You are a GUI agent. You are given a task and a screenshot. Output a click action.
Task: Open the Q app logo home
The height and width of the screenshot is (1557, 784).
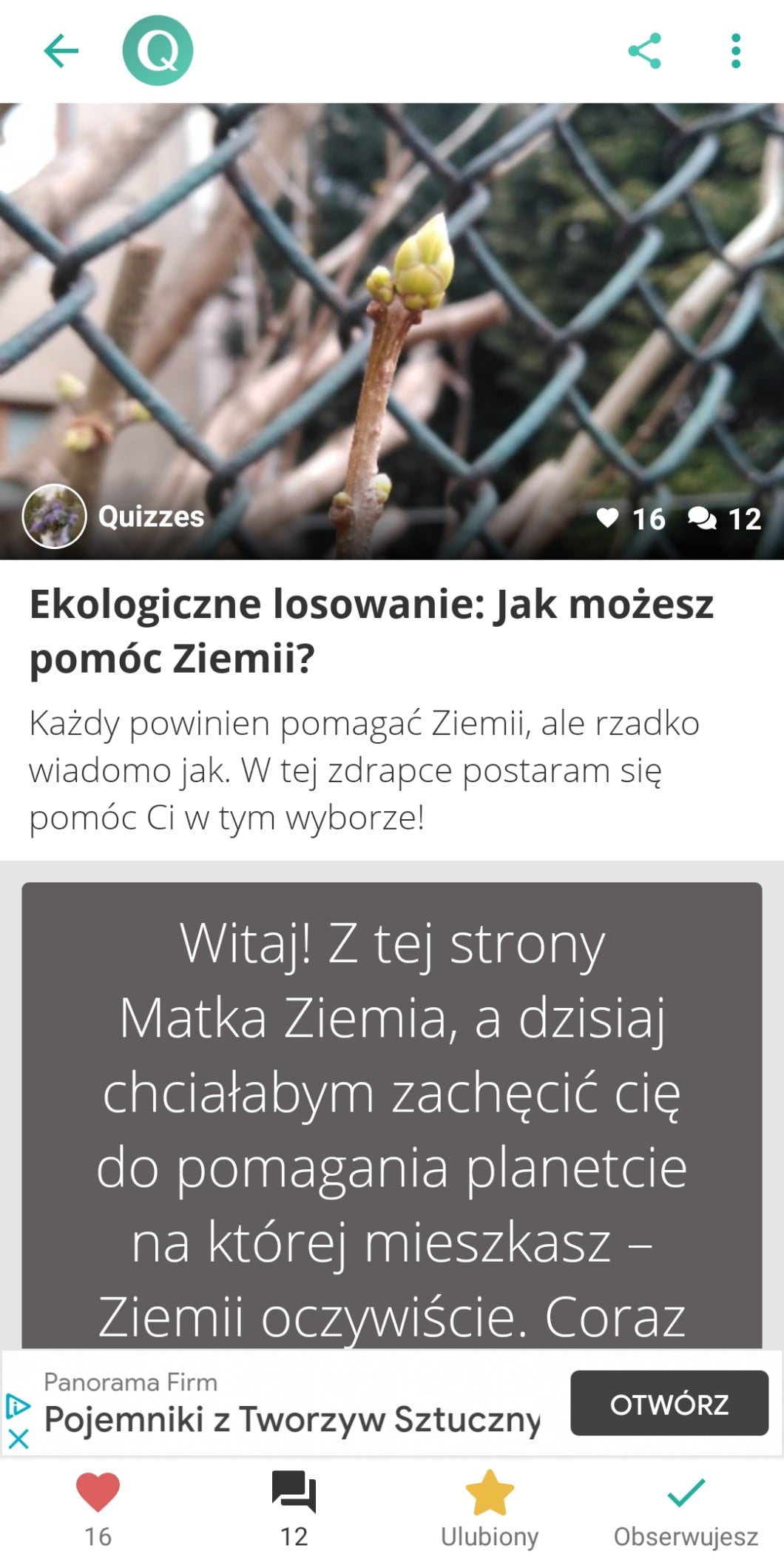(158, 51)
